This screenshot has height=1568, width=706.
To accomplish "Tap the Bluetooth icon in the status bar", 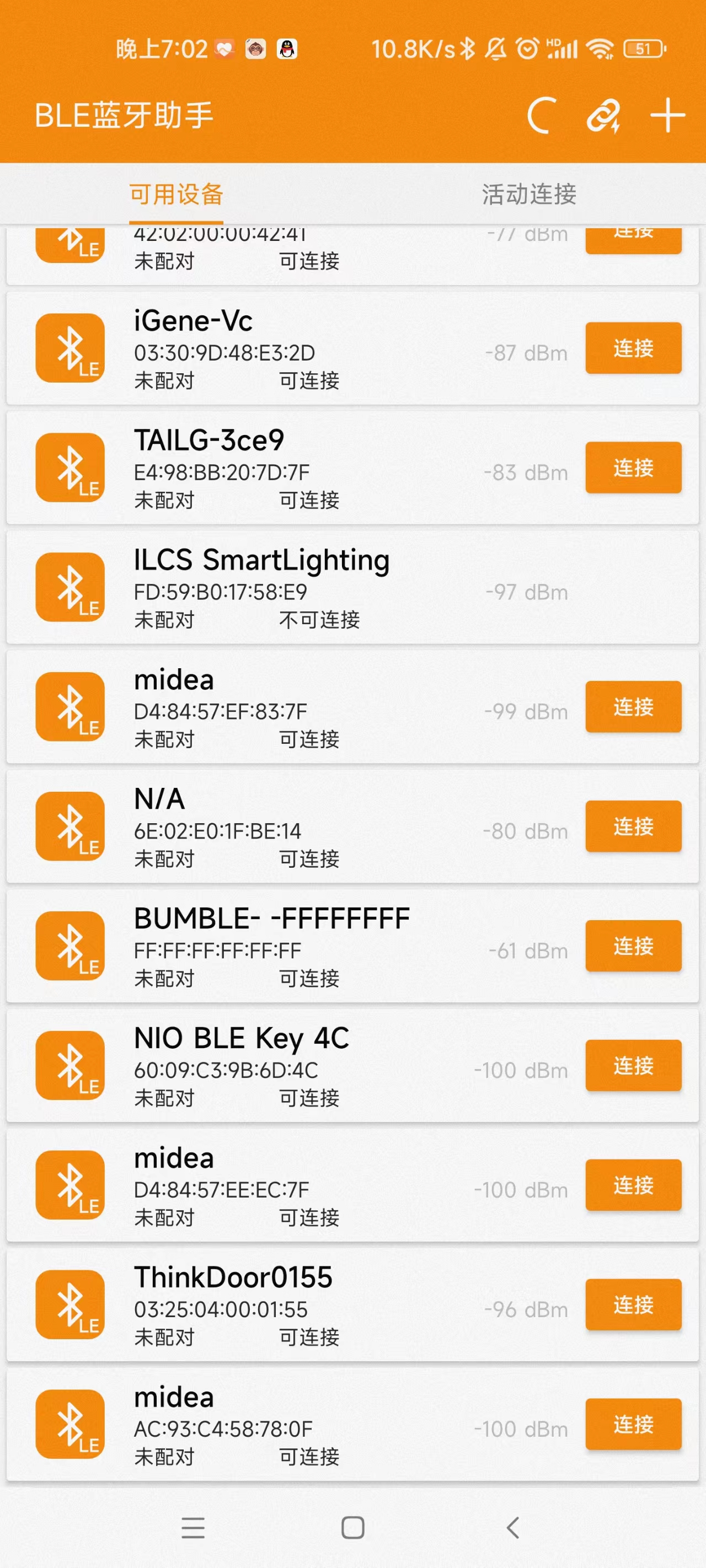I will click(x=468, y=48).
